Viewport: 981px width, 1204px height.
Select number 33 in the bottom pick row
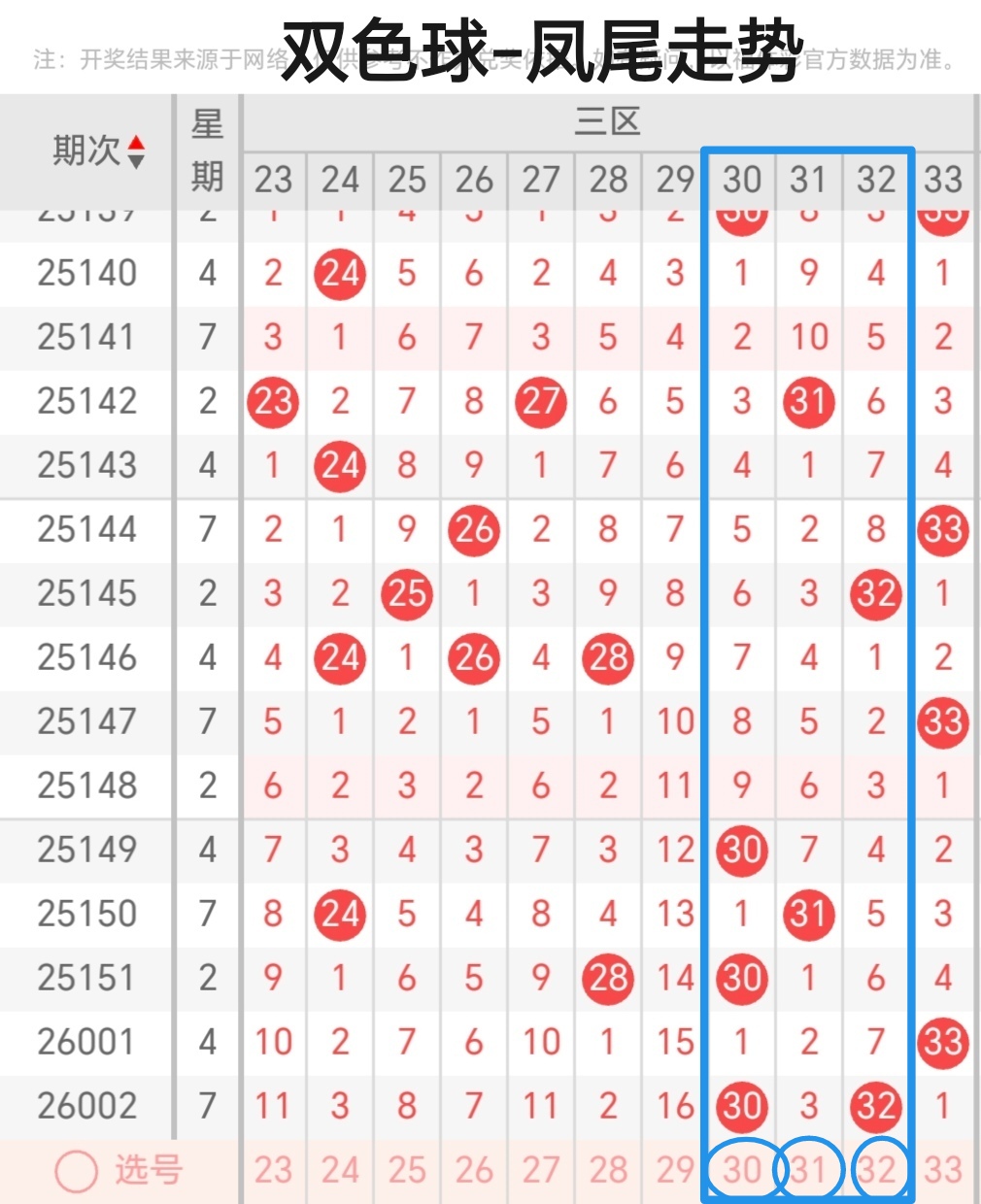[x=943, y=1169]
